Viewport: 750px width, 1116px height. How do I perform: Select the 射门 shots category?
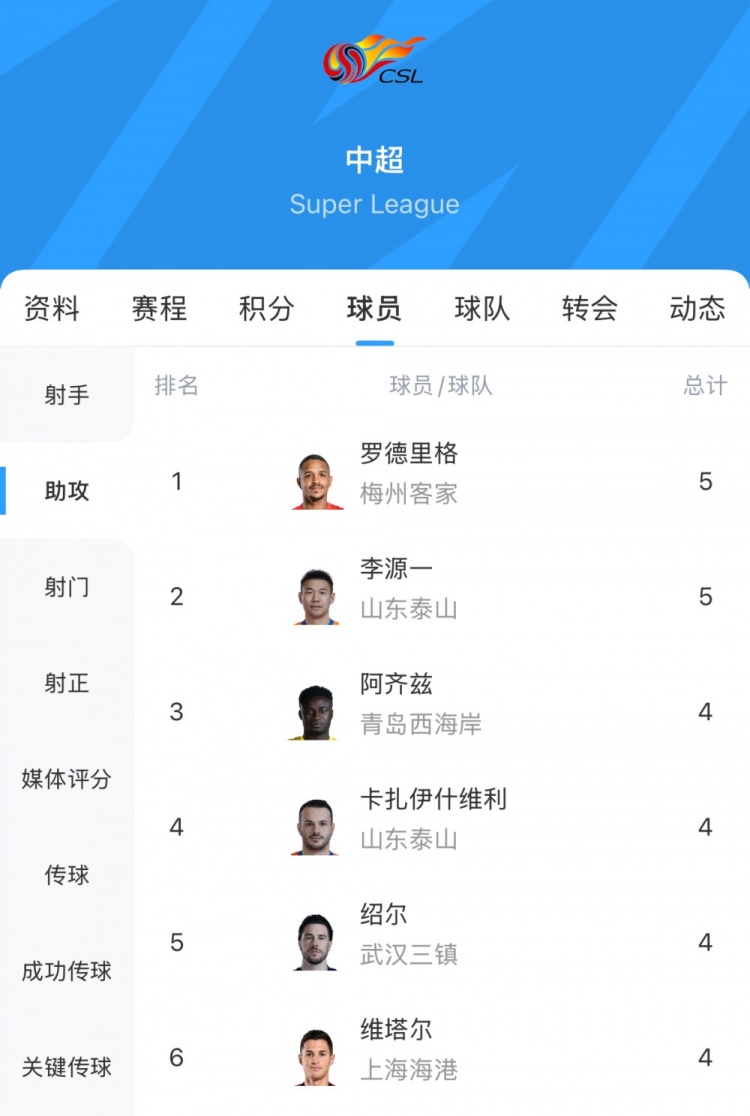pyautogui.click(x=67, y=587)
